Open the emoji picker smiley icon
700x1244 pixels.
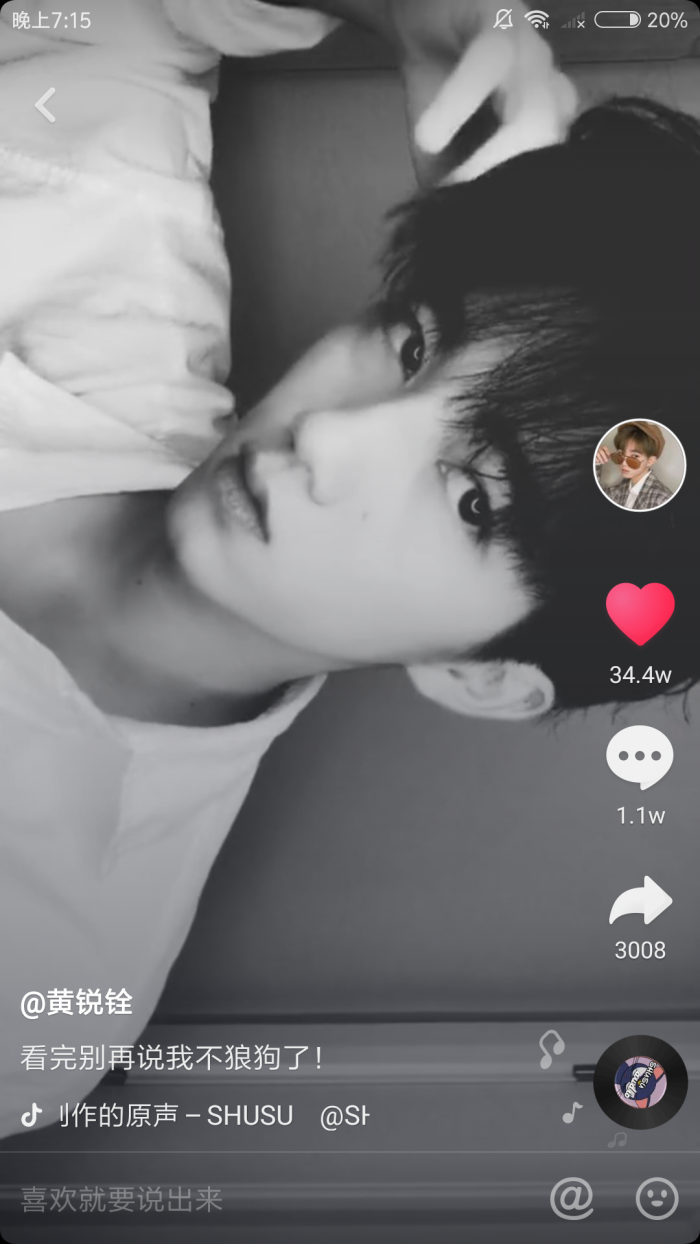point(656,1197)
